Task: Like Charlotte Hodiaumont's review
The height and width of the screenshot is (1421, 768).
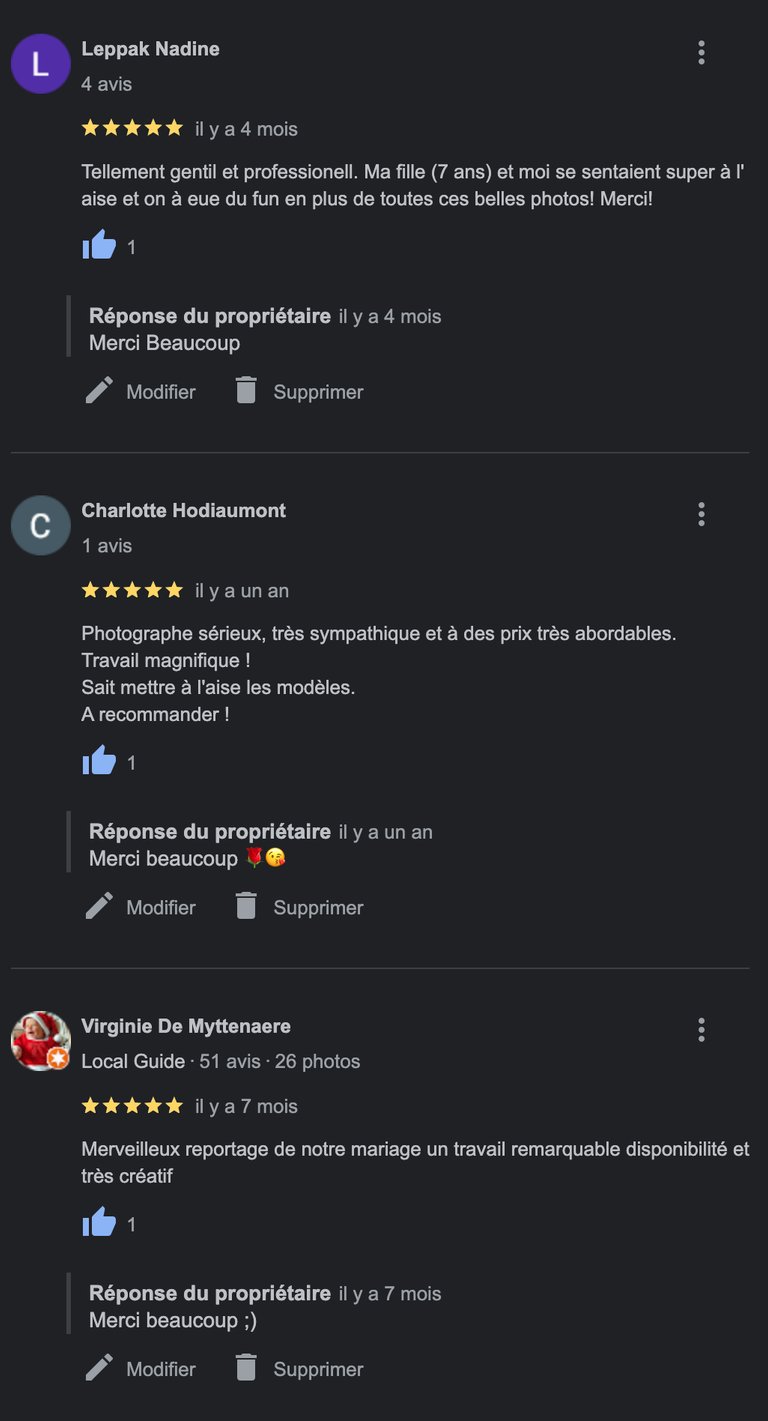Action: (x=99, y=761)
